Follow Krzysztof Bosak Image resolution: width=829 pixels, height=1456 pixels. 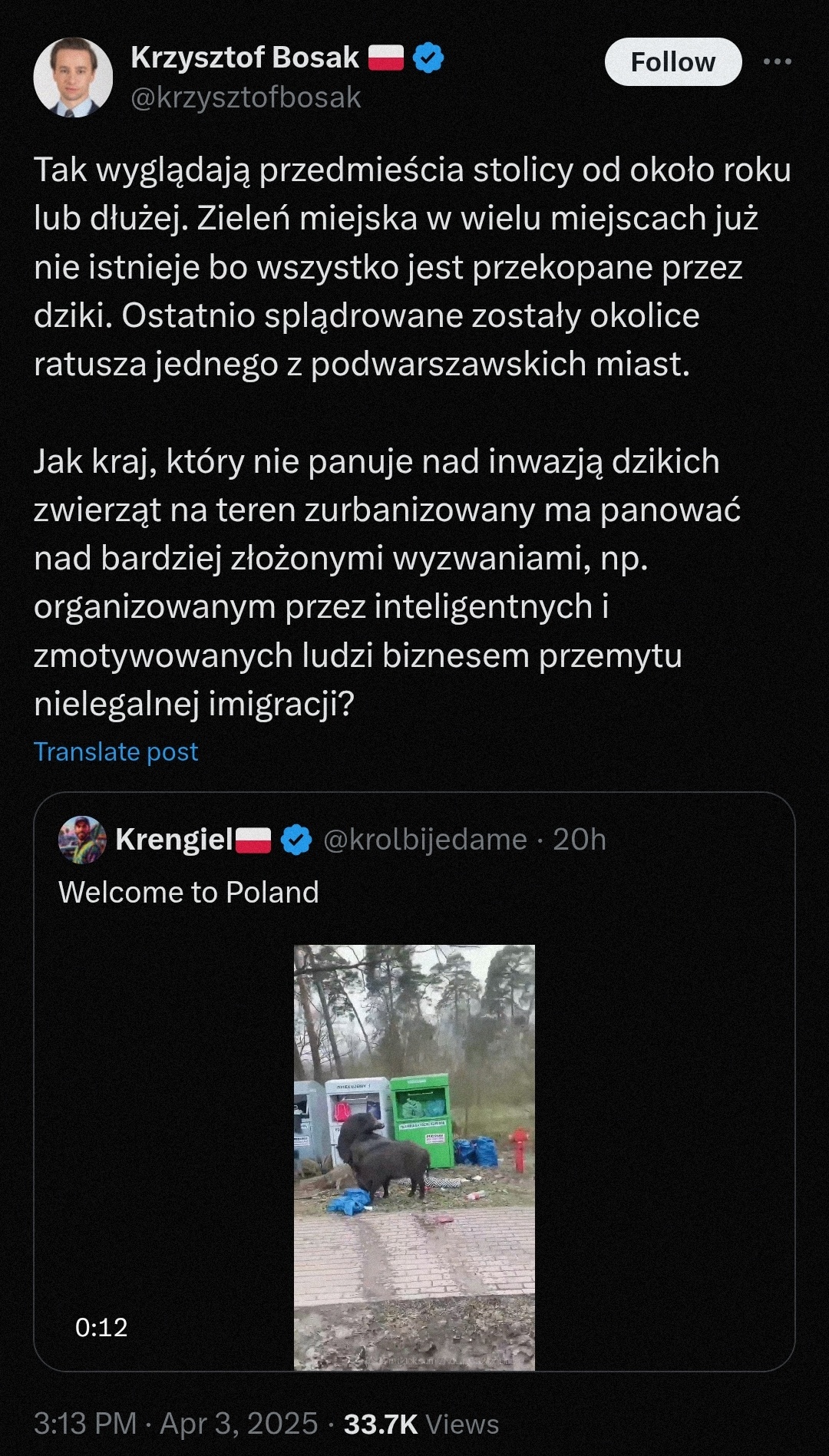click(672, 61)
